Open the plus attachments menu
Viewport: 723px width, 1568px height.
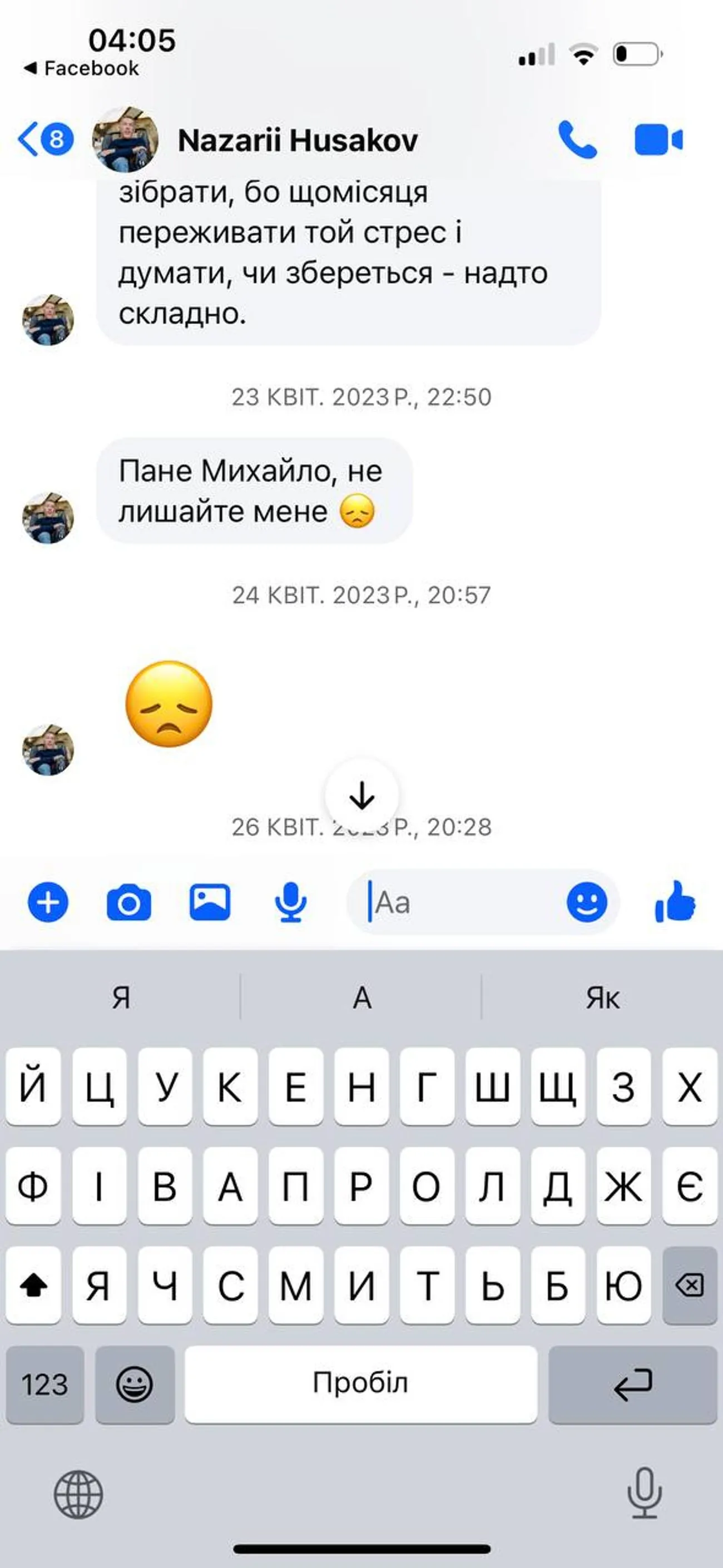pos(48,902)
